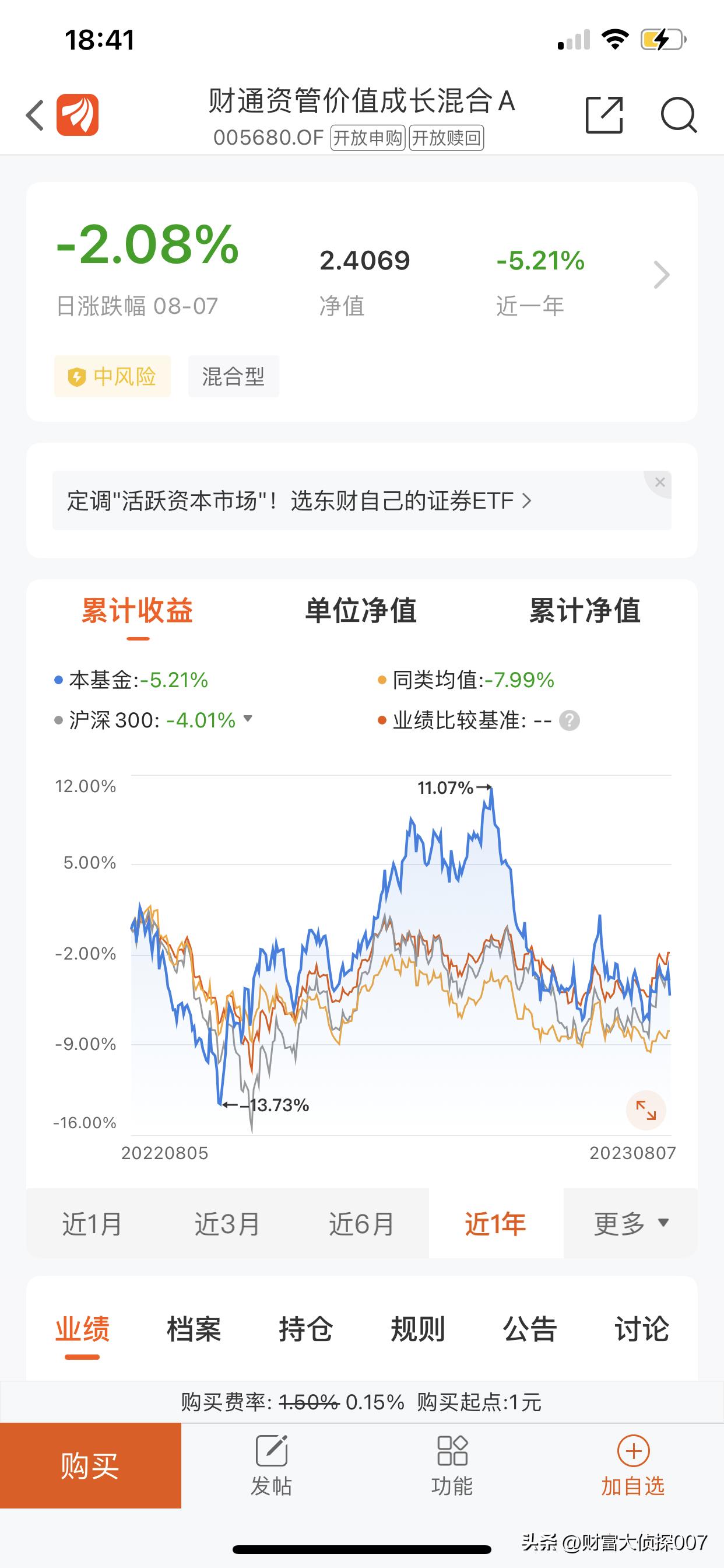
Task: Toggle the 本基金 line in the legend
Action: [x=131, y=681]
